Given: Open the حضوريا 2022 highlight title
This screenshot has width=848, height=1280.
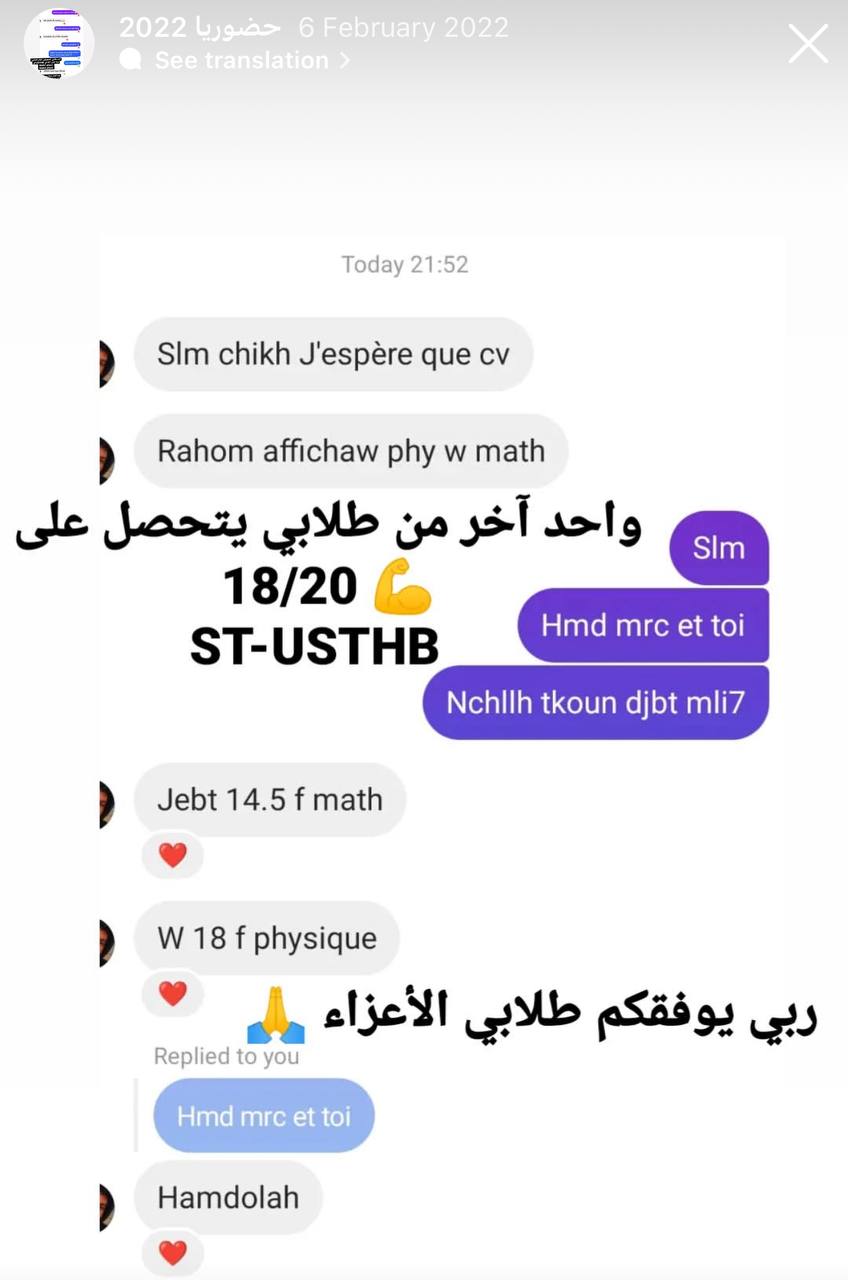Looking at the screenshot, I should pyautogui.click(x=200, y=27).
